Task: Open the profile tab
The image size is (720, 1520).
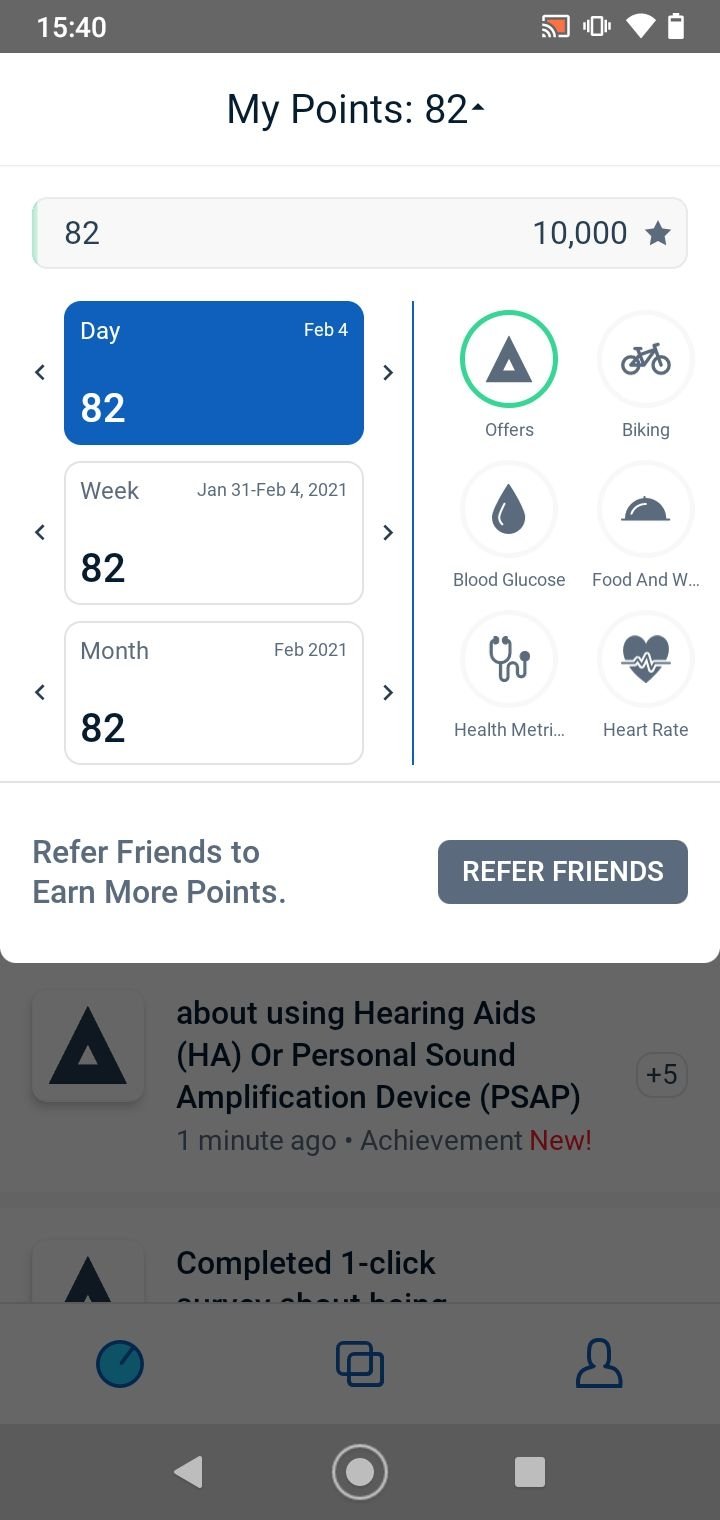Action: point(599,1364)
